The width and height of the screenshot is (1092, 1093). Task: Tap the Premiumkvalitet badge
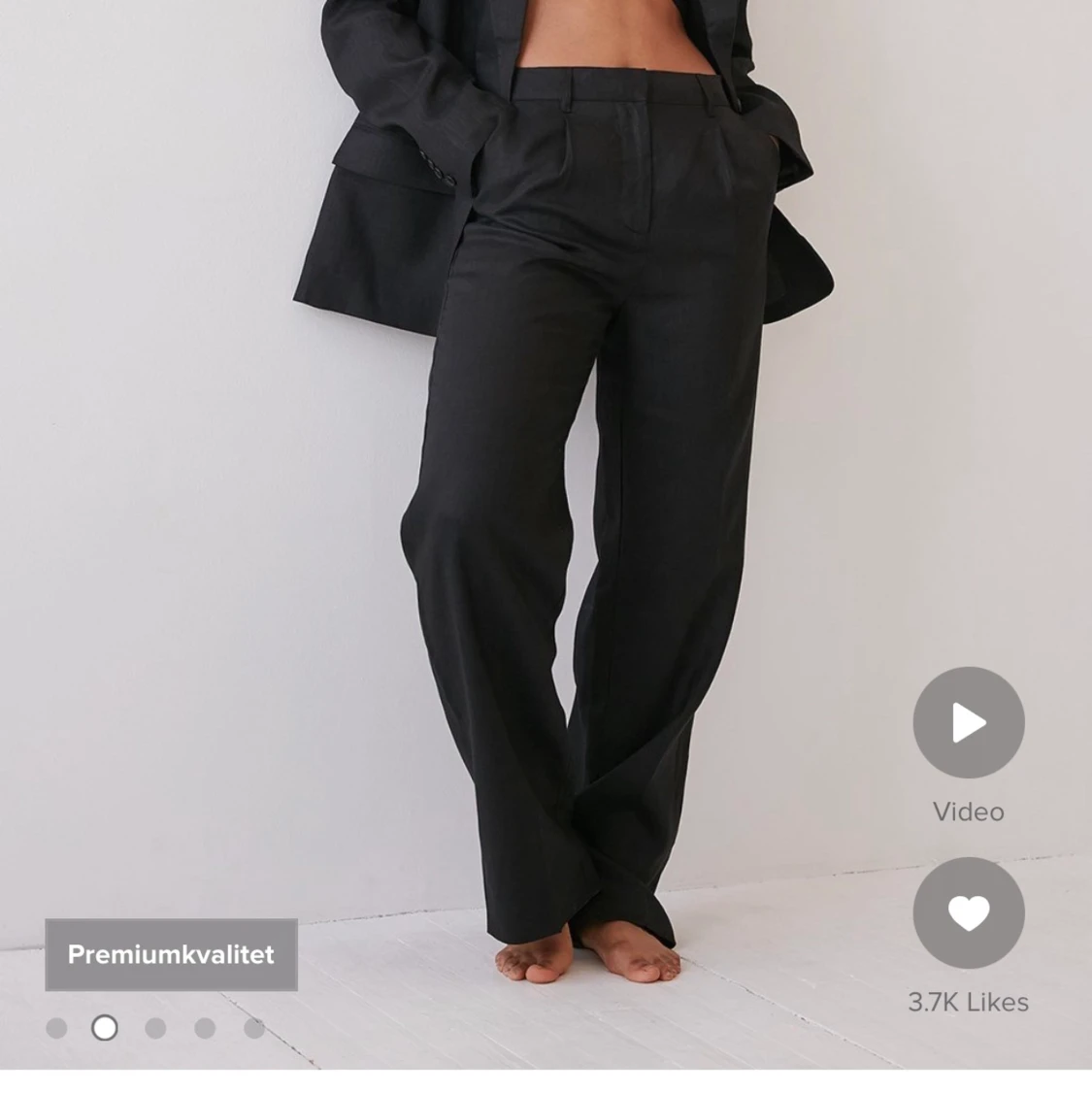pos(171,954)
